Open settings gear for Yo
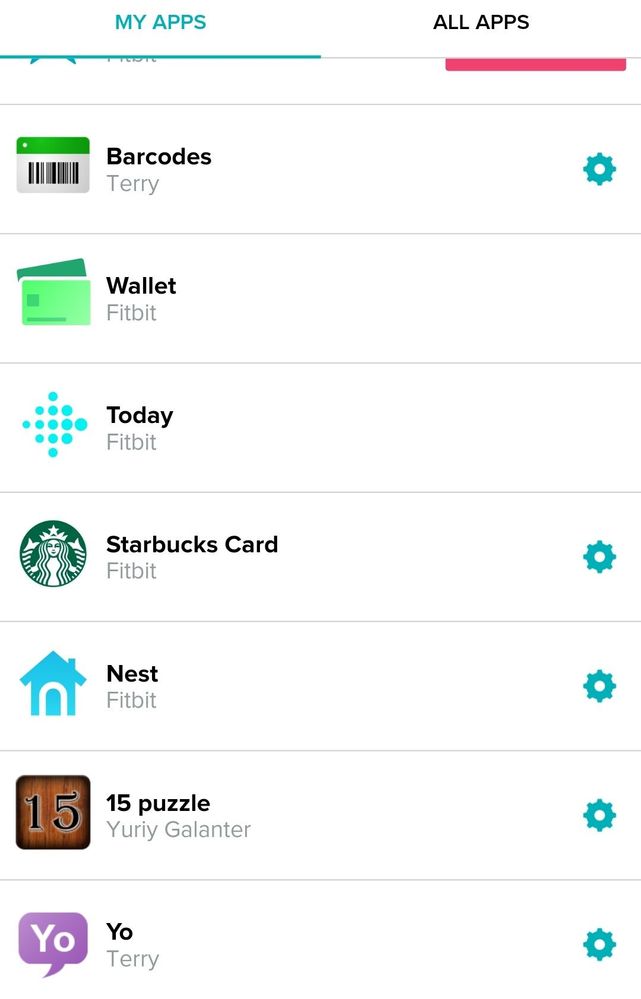The height and width of the screenshot is (999, 641). tap(599, 944)
